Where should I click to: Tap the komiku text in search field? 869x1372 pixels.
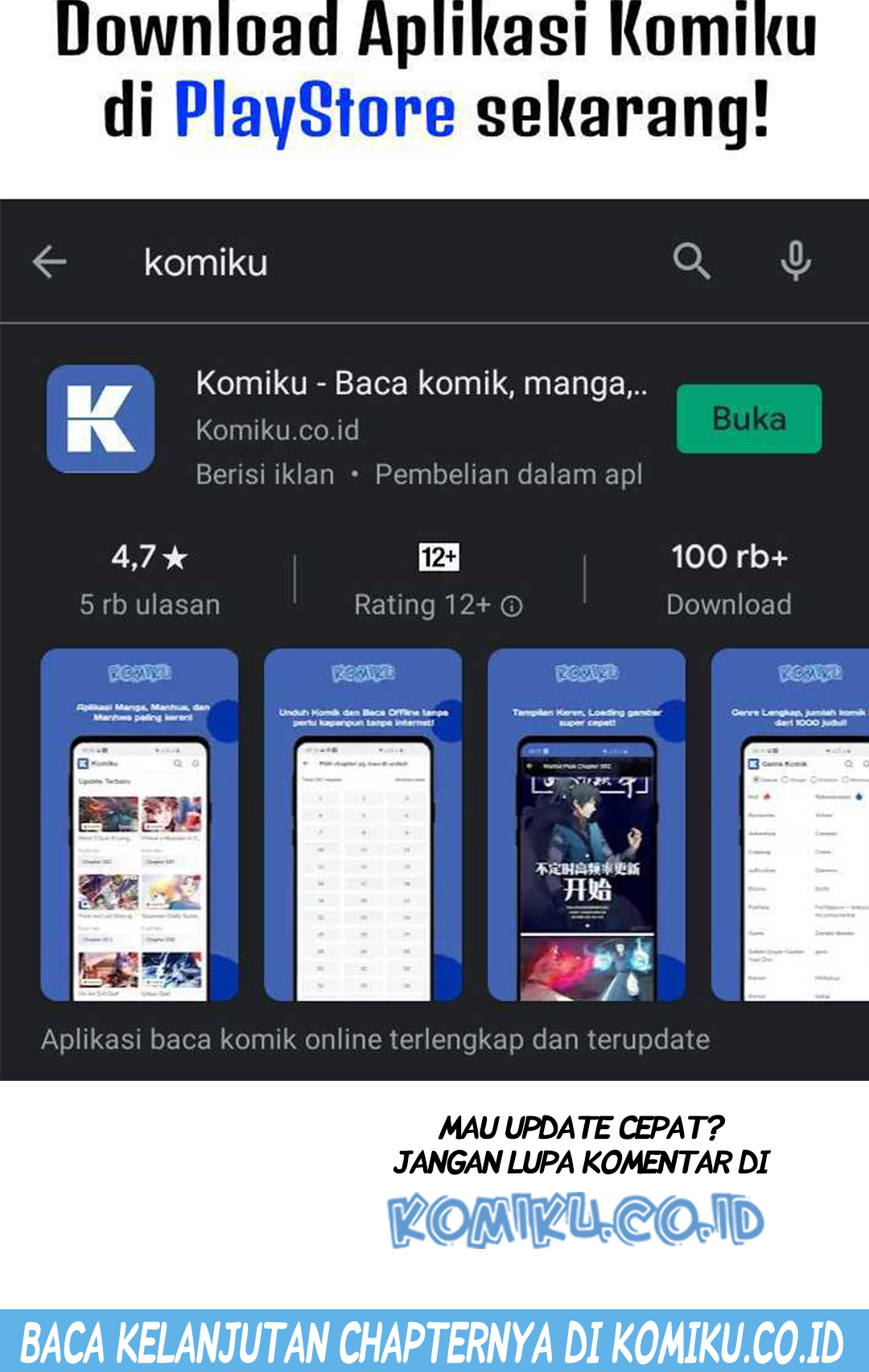coord(204,262)
